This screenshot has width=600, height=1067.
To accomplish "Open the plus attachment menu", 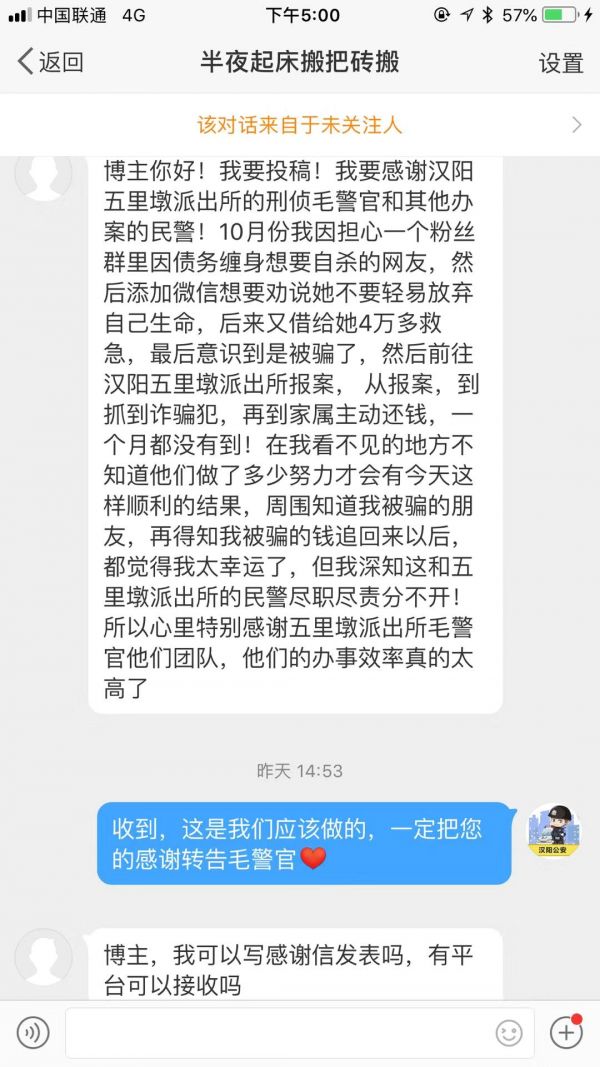I will [x=566, y=1032].
